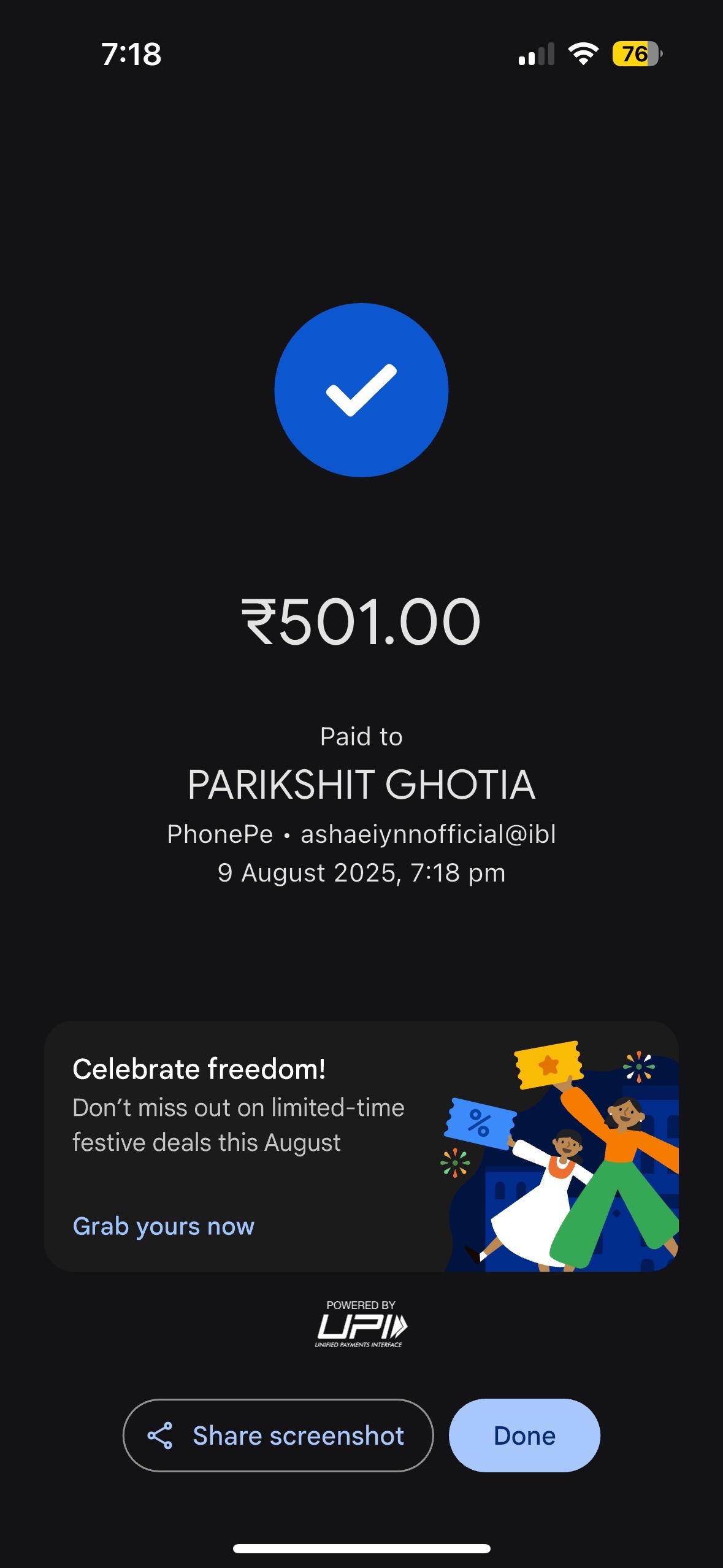The height and width of the screenshot is (1568, 723).
Task: Open the Celebrate freedom festive deals card
Action: click(361, 1146)
